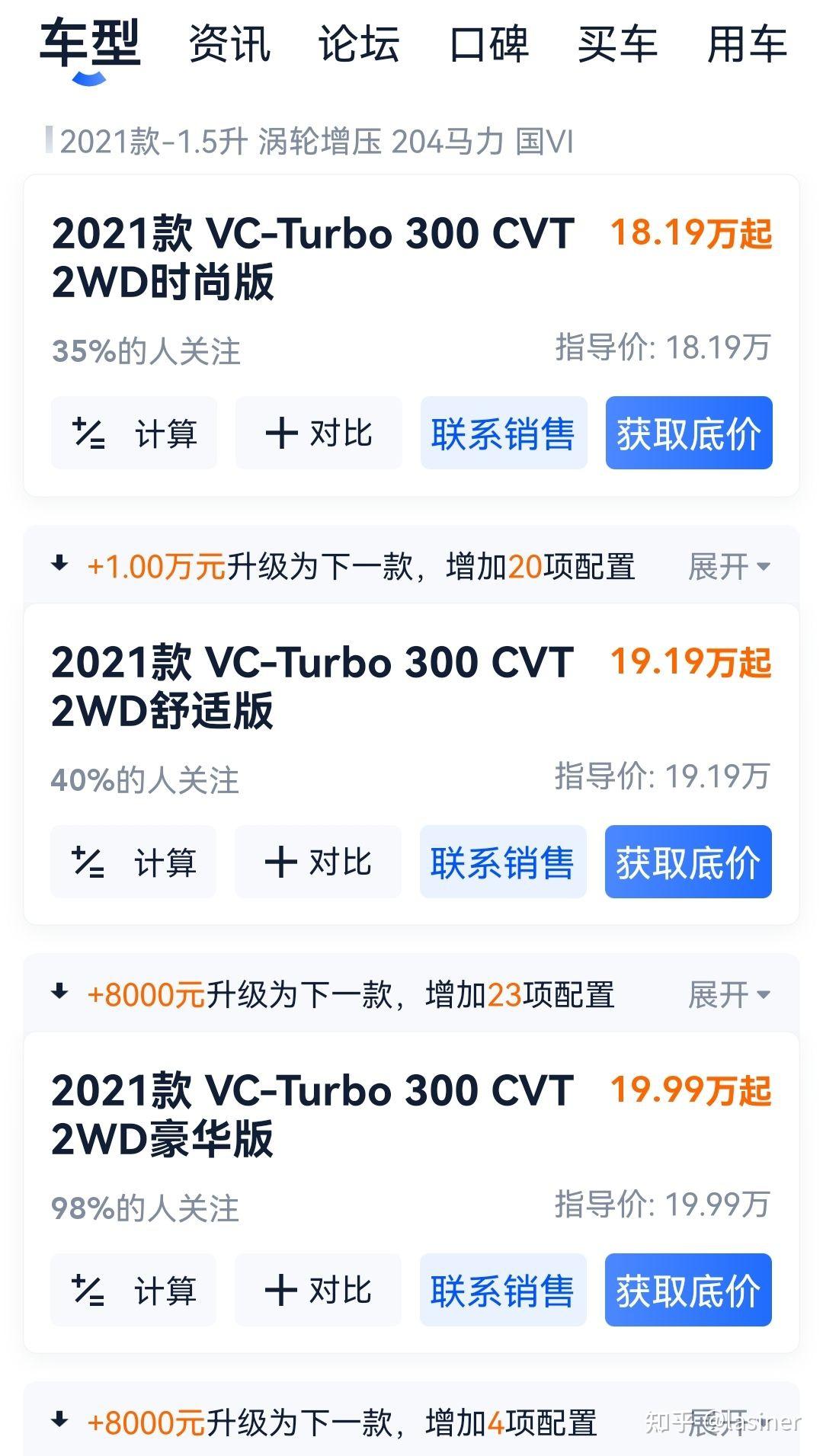Expand the 增加23项配置 upgrade row
This screenshot has height=1456, width=823.
pyautogui.click(x=729, y=994)
